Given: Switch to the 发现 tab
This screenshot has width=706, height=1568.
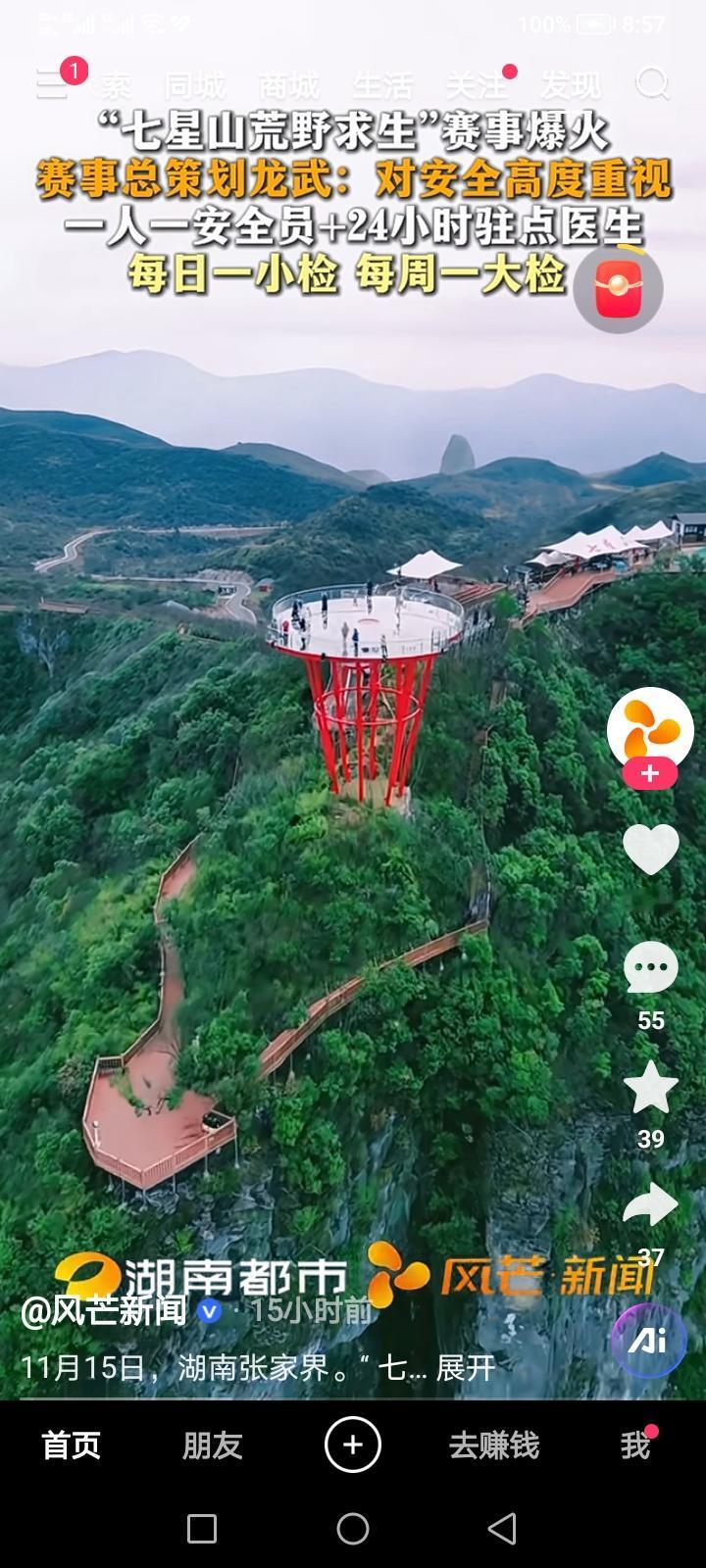Looking at the screenshot, I should pos(571,86).
